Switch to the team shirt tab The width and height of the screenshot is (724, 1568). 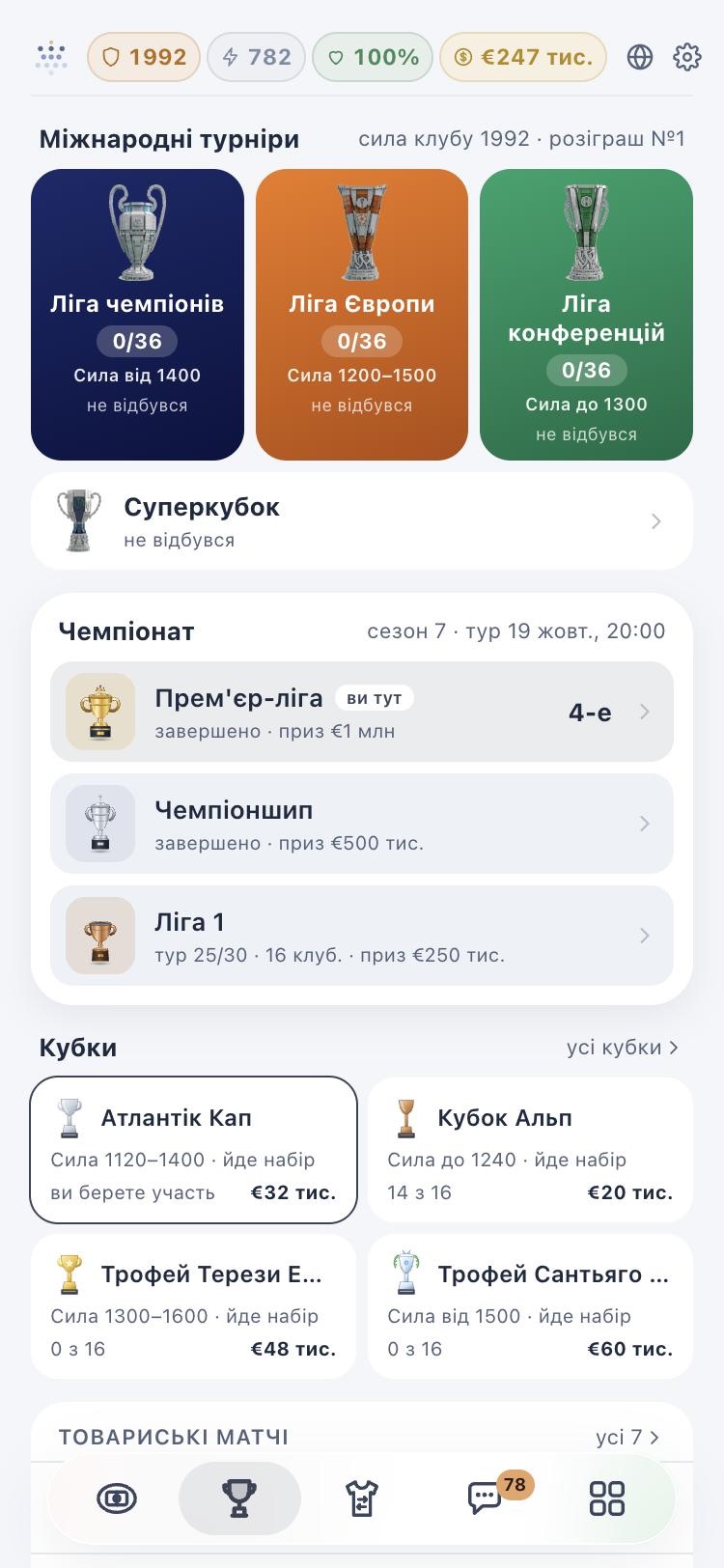(362, 1498)
